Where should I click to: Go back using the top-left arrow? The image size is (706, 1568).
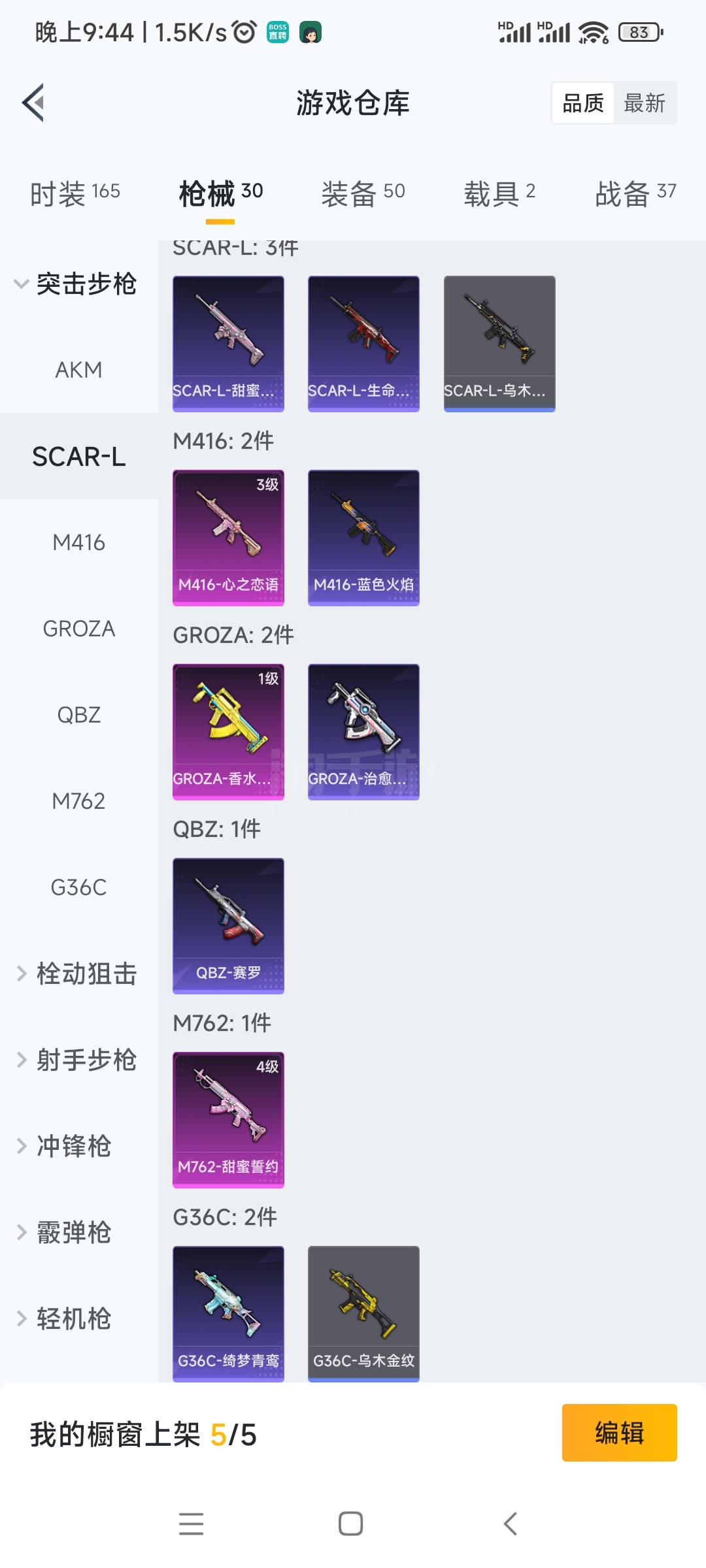33,103
